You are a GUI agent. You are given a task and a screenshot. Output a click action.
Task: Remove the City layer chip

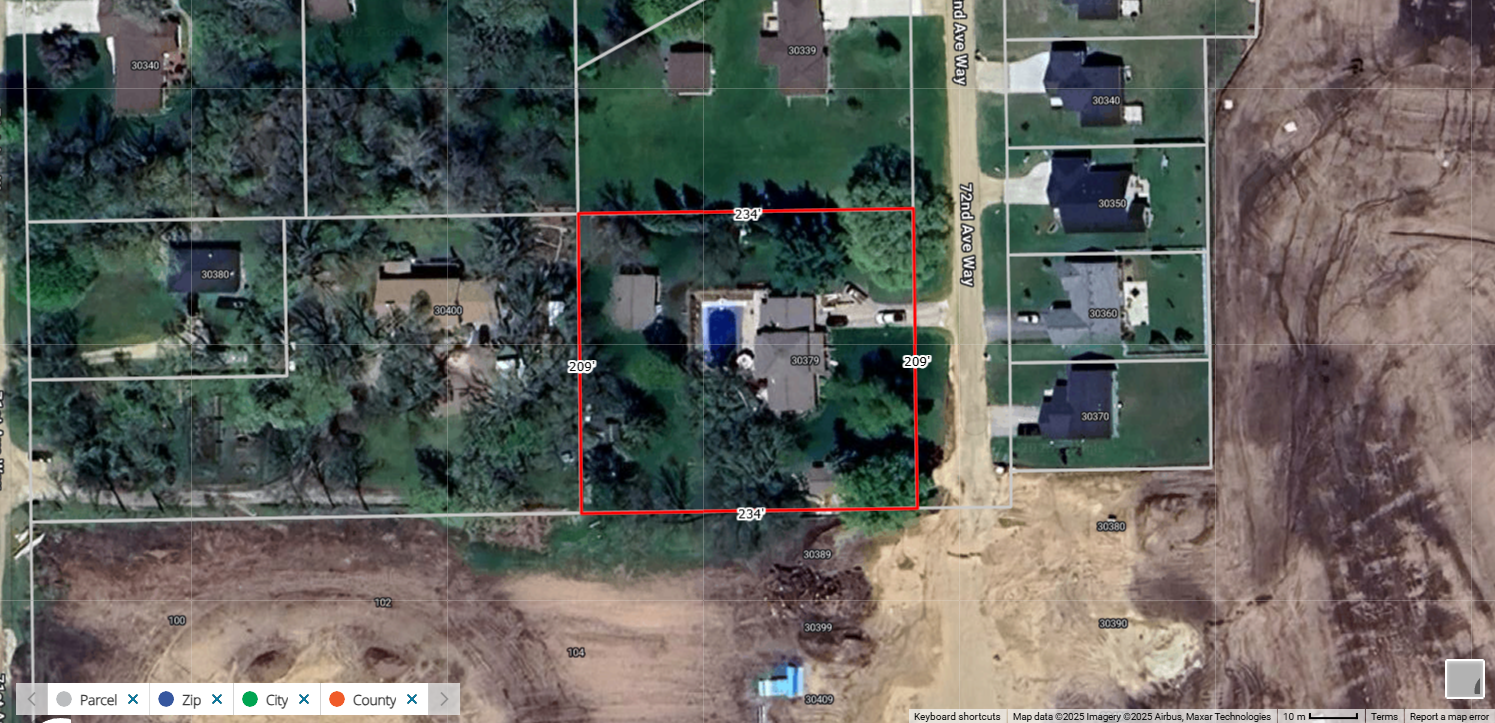pos(304,700)
